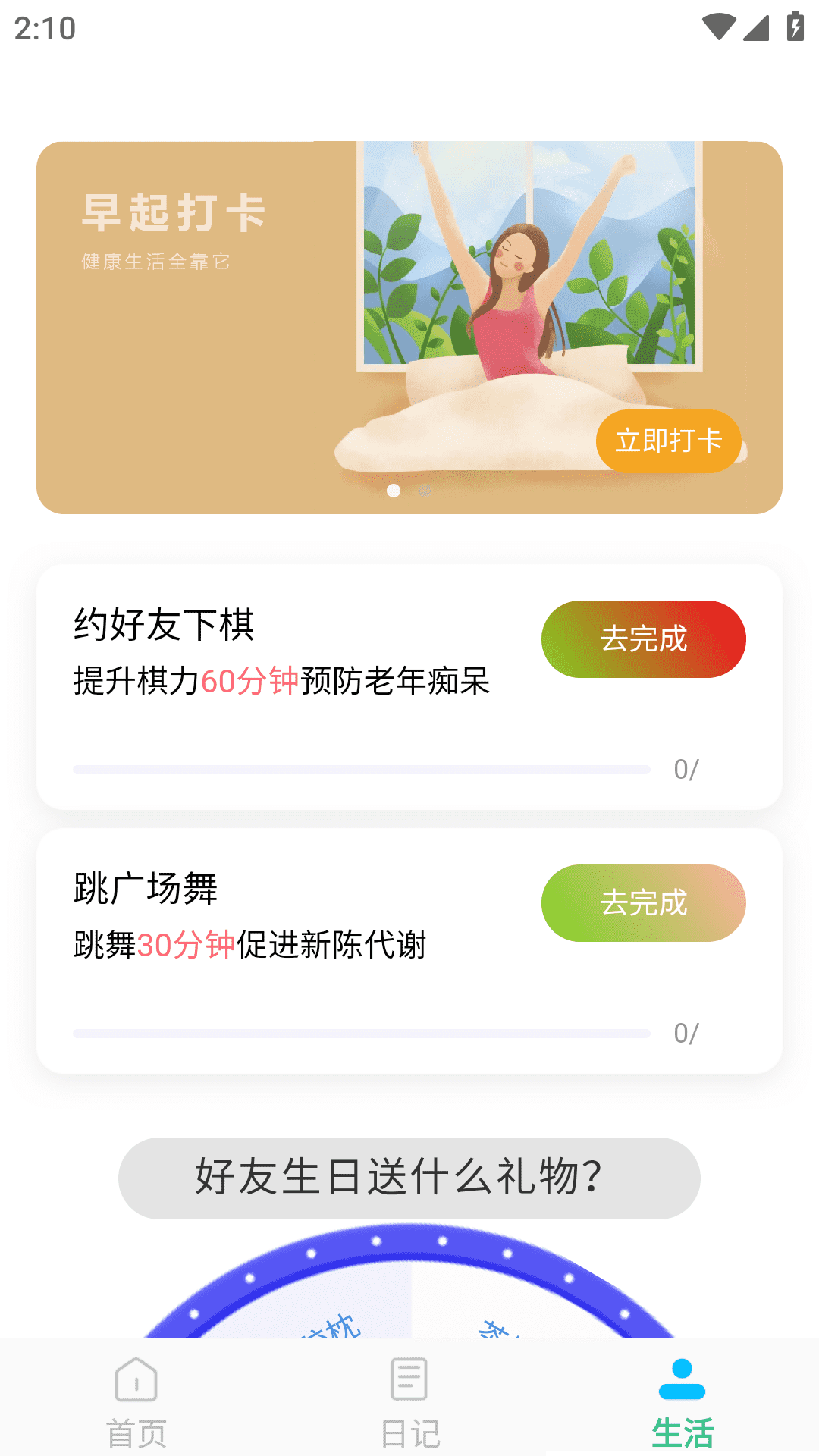Tap 去完成 for 跳广场舞
This screenshot has height=1456, width=819.
click(643, 903)
